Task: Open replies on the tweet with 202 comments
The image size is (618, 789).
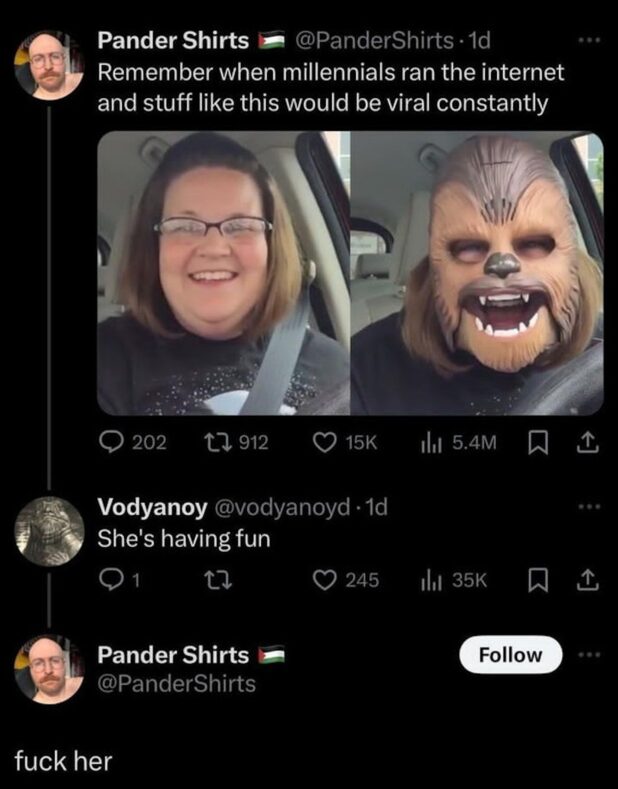Action: (x=110, y=442)
